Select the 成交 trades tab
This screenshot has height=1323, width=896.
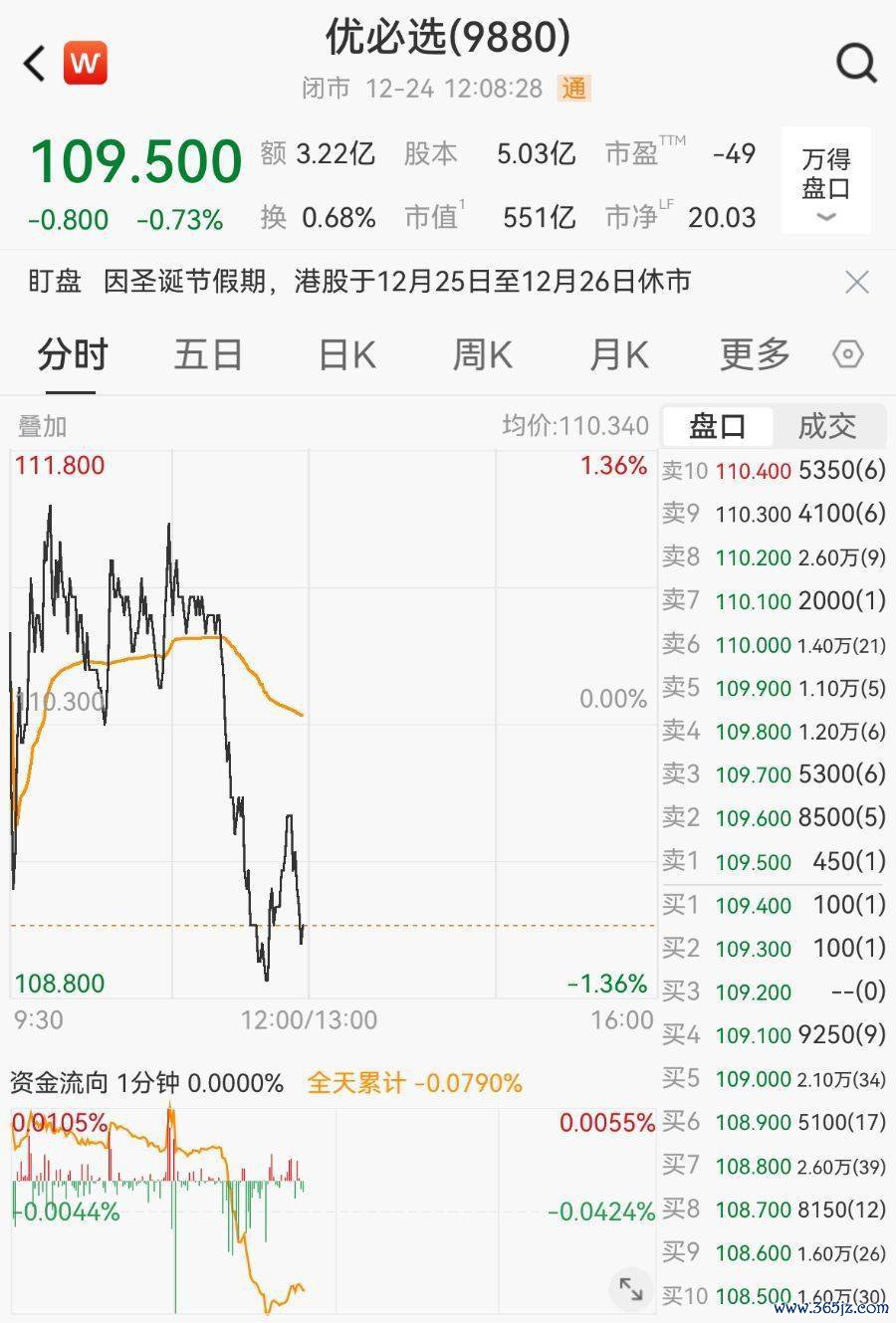(827, 426)
